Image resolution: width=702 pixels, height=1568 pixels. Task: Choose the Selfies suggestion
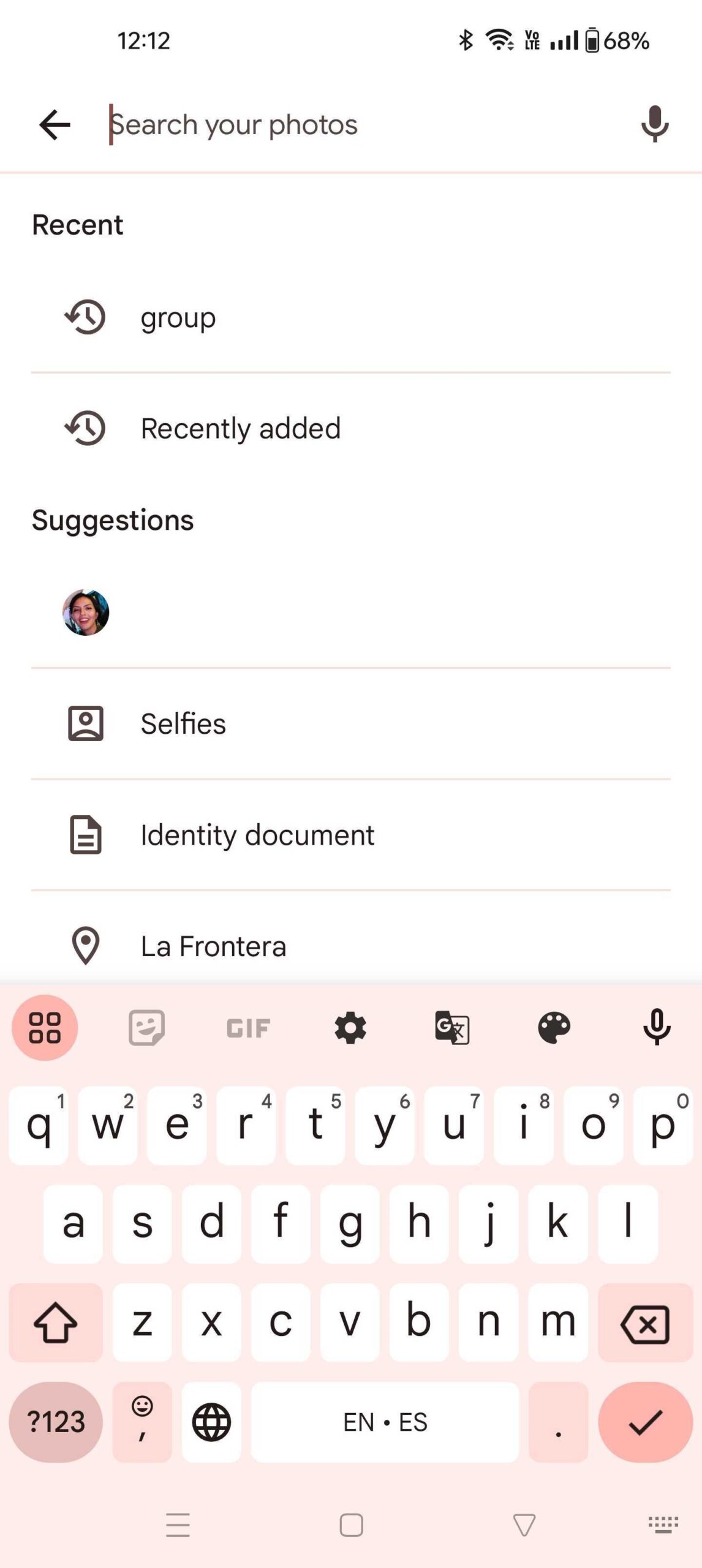click(183, 723)
